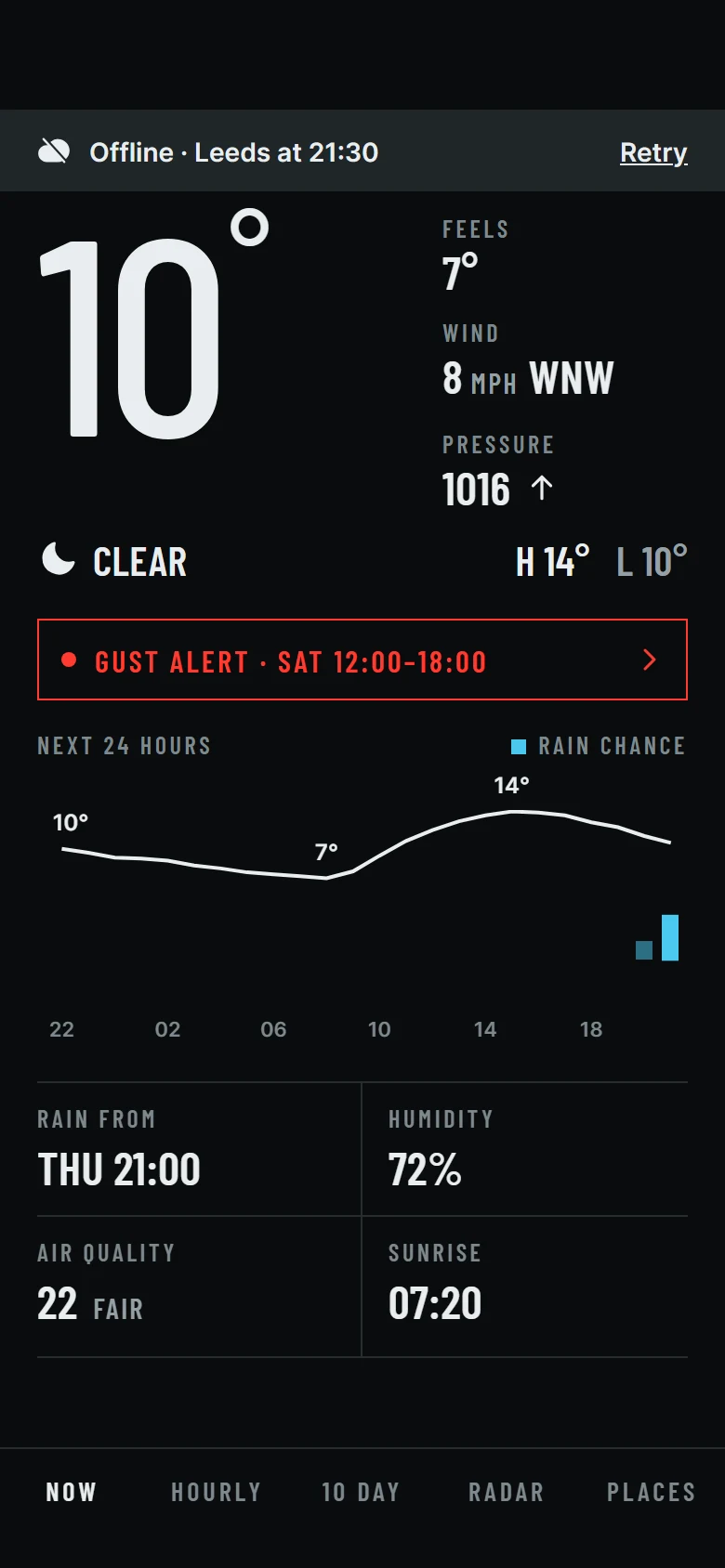Tap Retry in the offline banner
The image size is (725, 1568).
click(x=653, y=152)
